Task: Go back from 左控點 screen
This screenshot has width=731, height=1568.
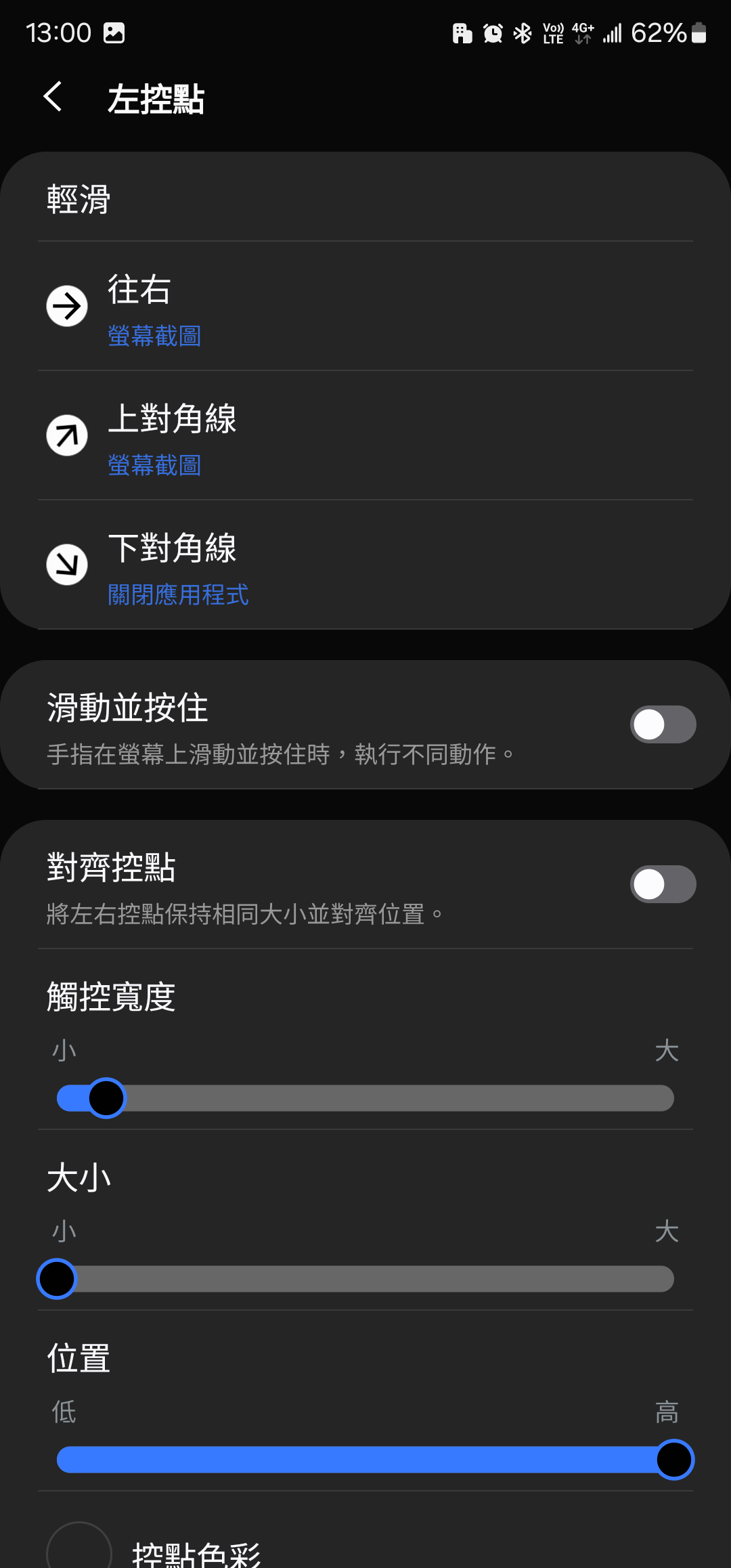Action: pos(53,97)
